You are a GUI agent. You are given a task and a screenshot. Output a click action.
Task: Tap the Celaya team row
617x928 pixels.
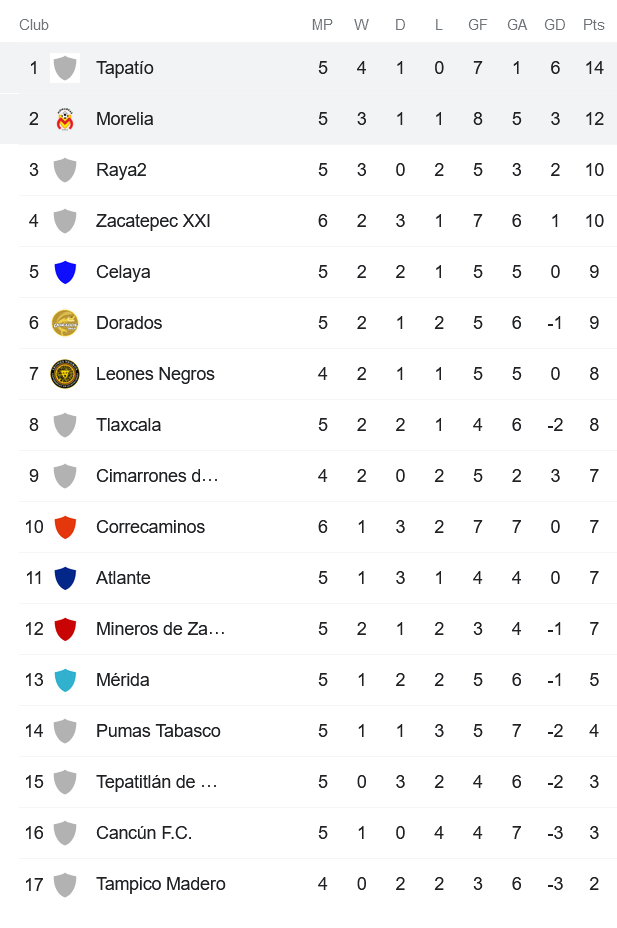[x=123, y=272]
